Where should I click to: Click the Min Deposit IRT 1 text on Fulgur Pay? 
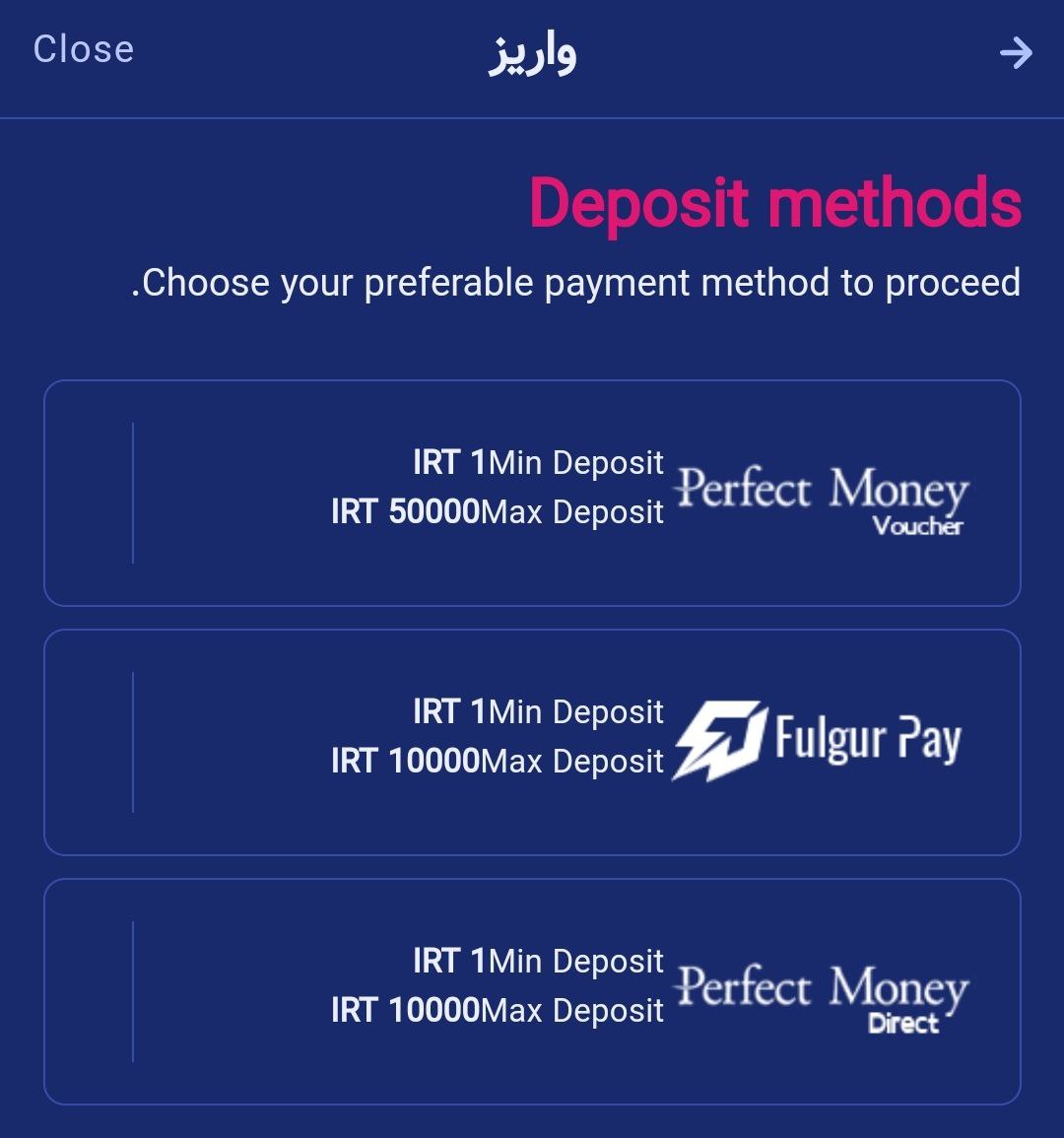pyautogui.click(x=538, y=710)
